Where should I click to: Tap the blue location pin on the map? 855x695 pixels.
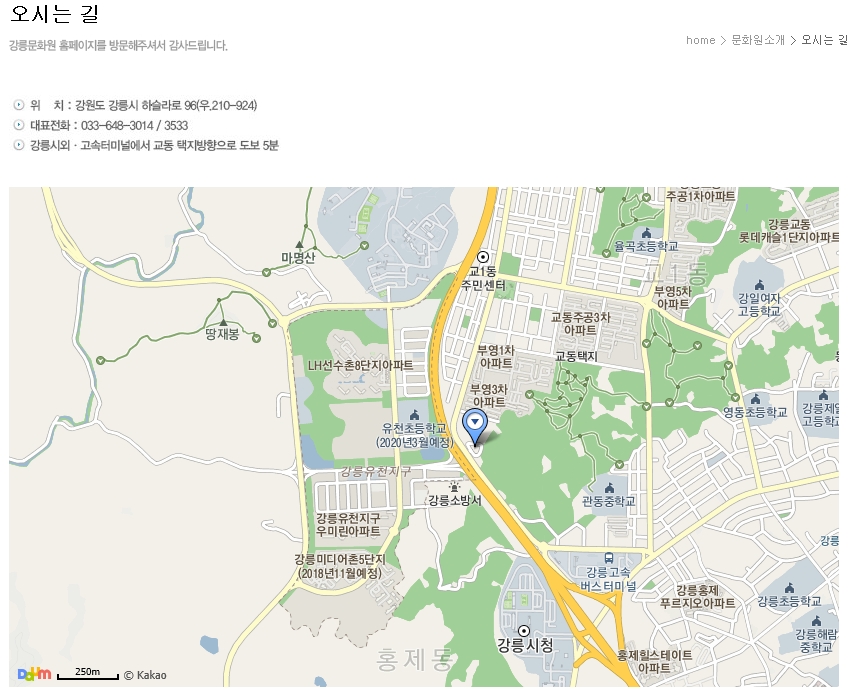[x=474, y=424]
